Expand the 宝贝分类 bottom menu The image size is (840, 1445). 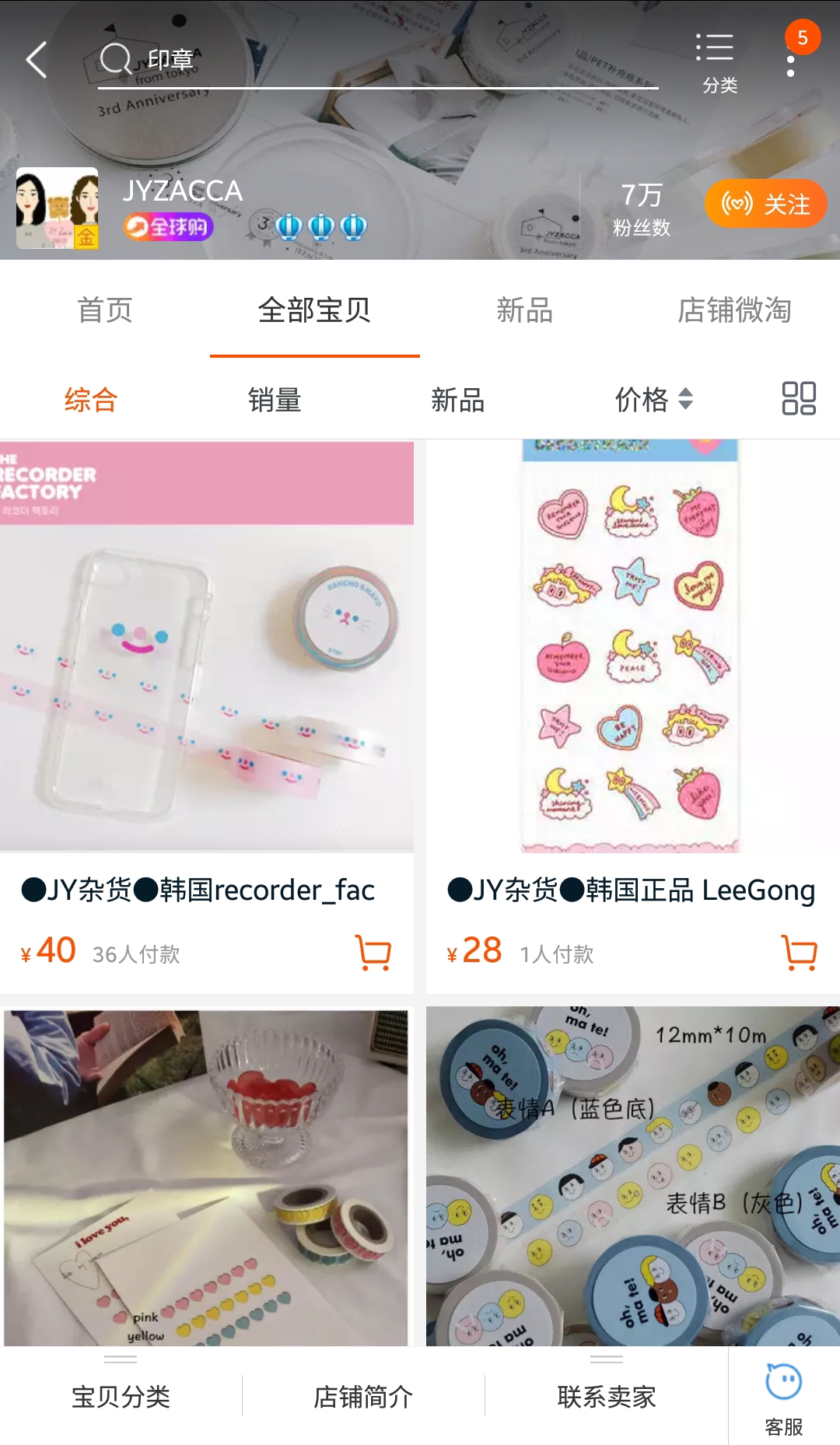tap(121, 1396)
